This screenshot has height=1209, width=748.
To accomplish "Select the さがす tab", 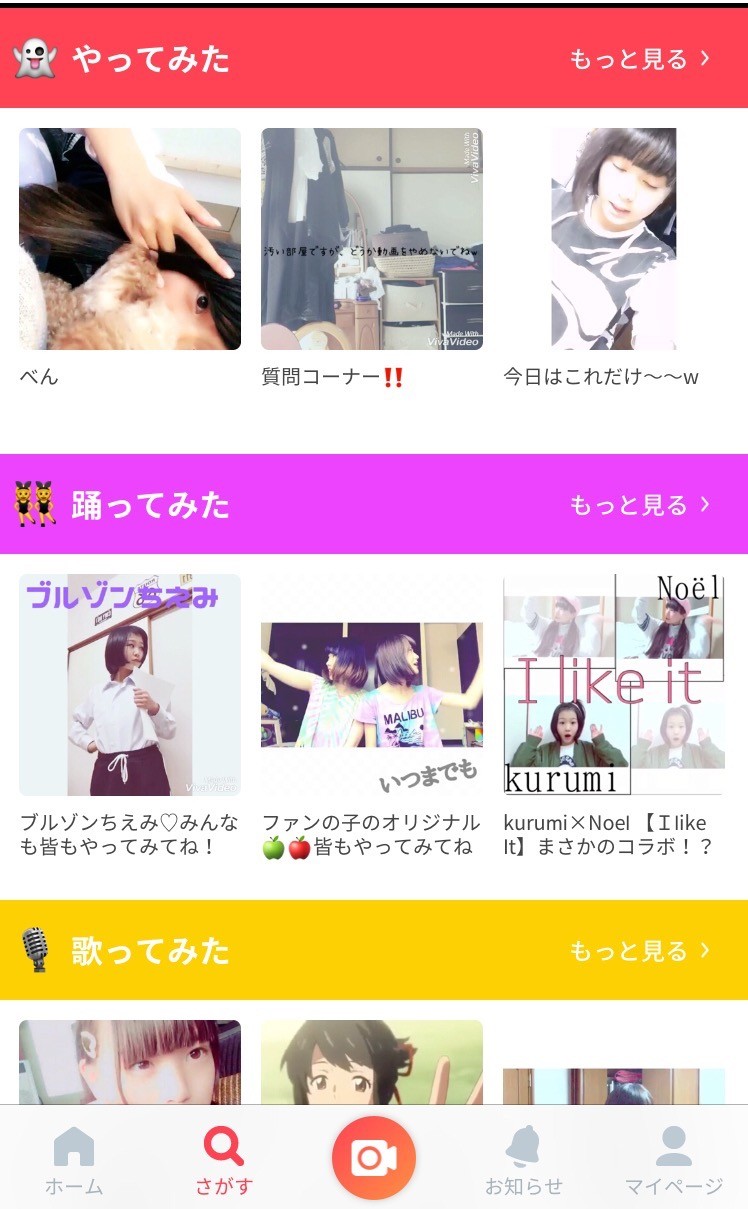I will pyautogui.click(x=224, y=1160).
